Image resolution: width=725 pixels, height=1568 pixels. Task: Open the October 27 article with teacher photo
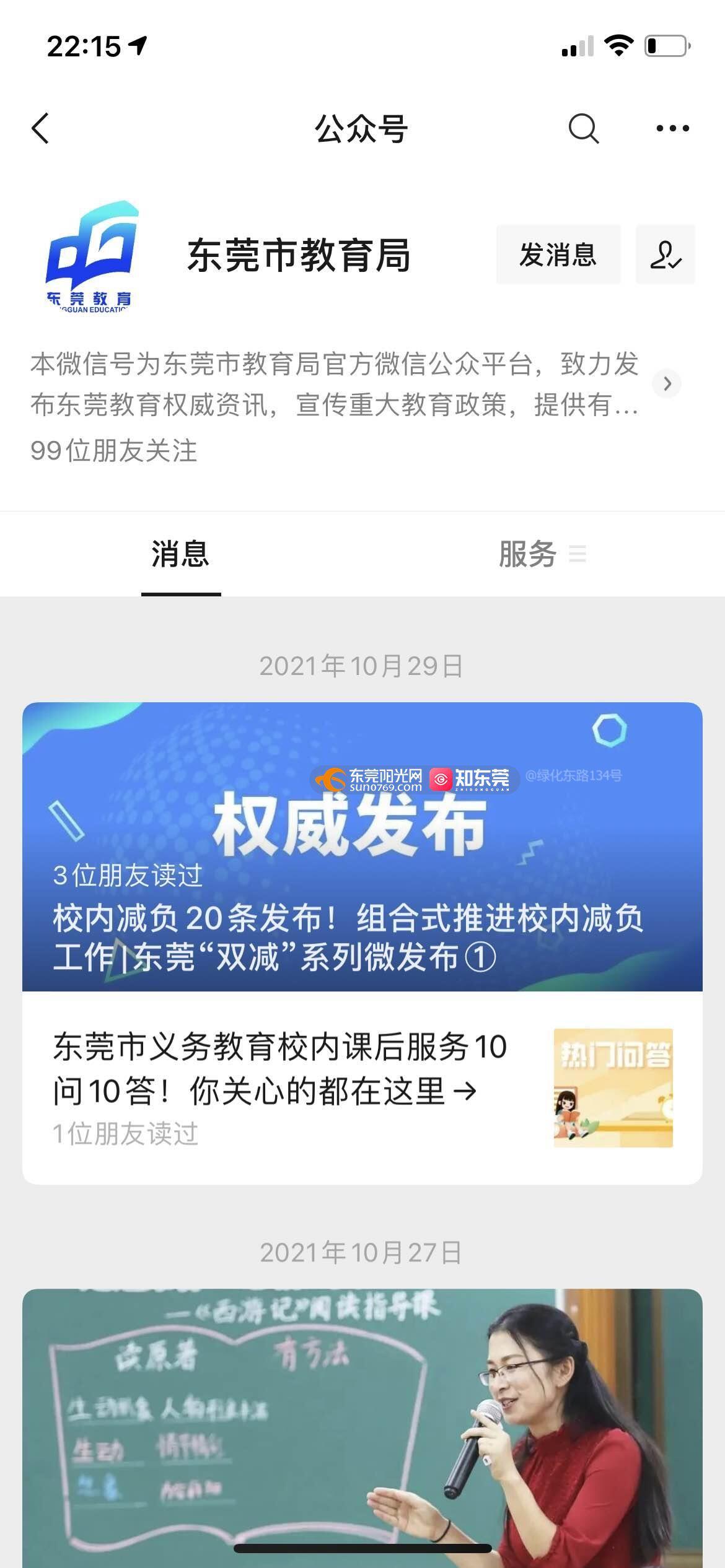pos(362,1424)
